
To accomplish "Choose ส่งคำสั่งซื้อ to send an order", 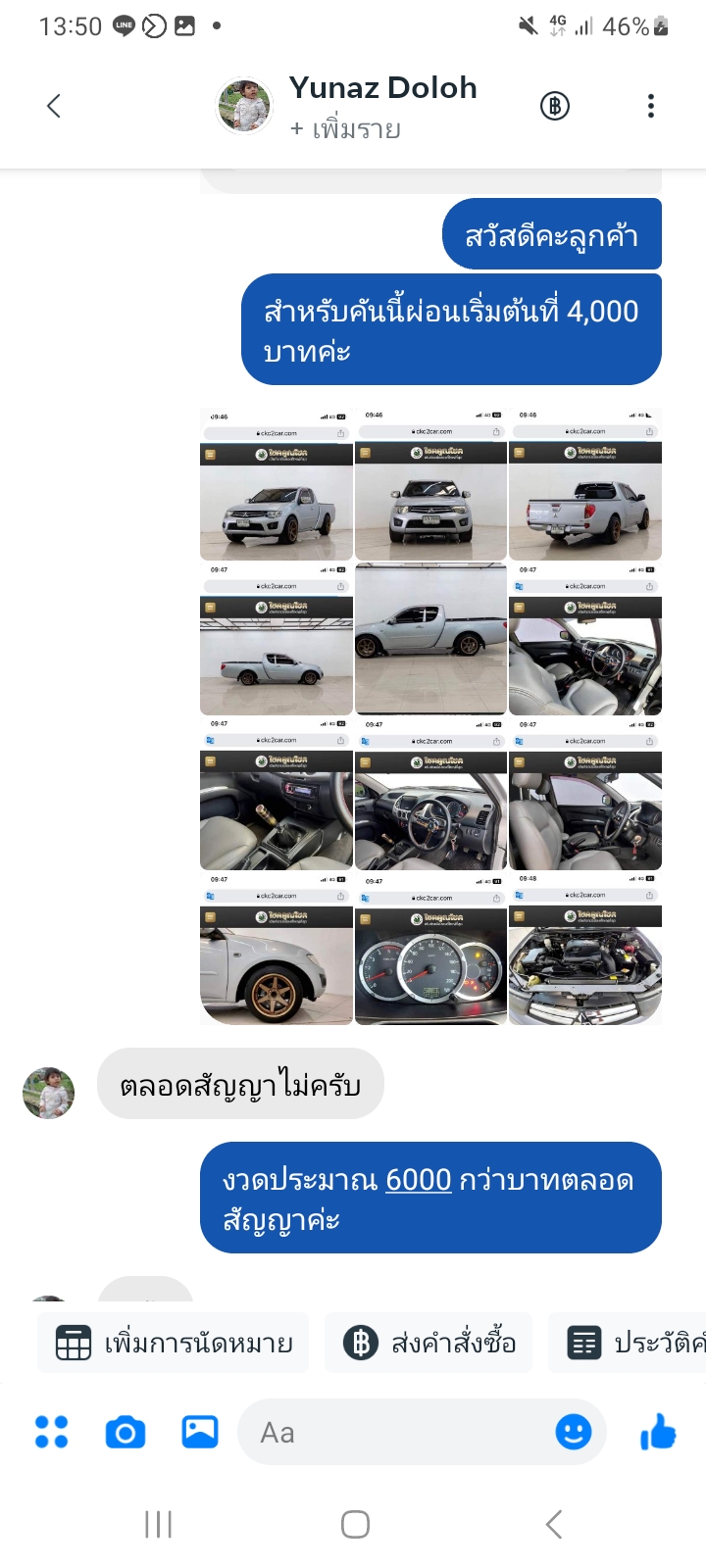I will pyautogui.click(x=429, y=1343).
